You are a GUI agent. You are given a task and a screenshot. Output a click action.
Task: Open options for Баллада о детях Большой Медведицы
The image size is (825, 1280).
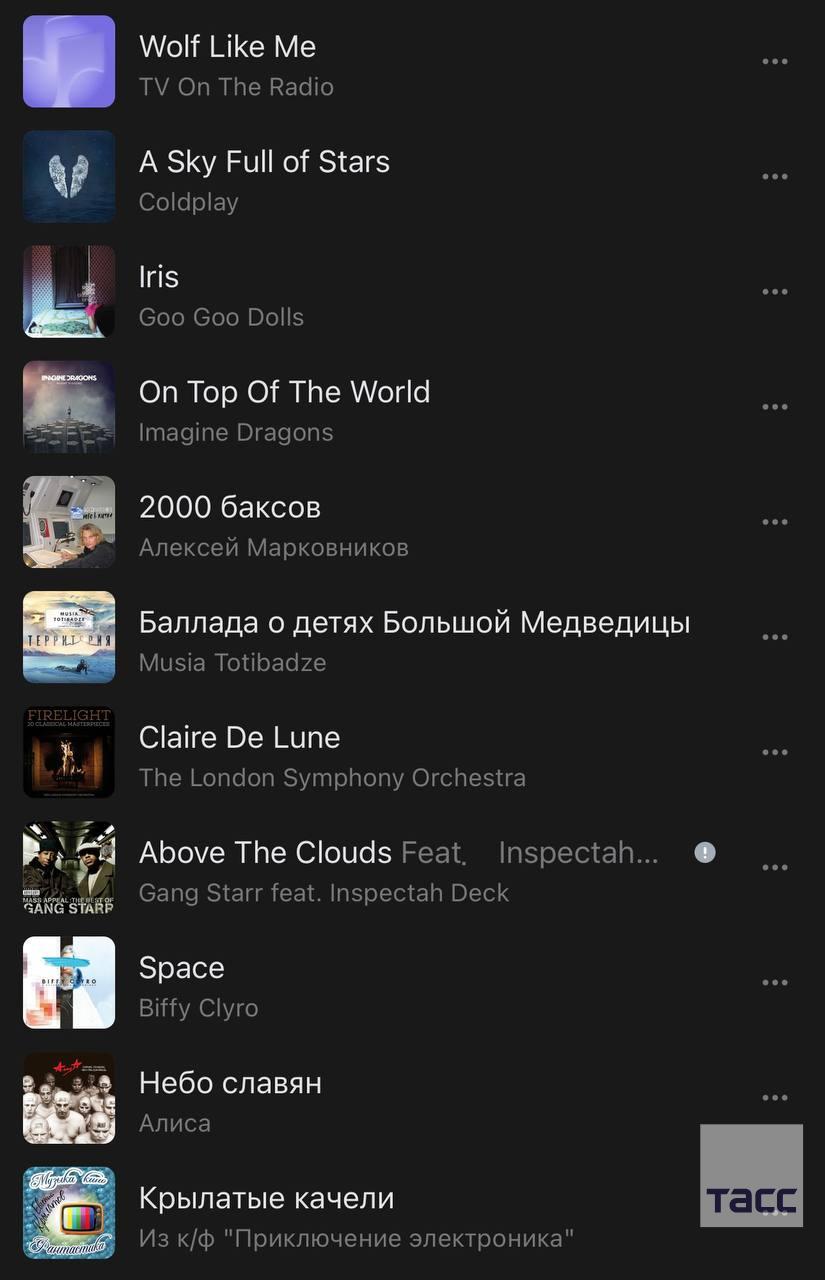(775, 637)
